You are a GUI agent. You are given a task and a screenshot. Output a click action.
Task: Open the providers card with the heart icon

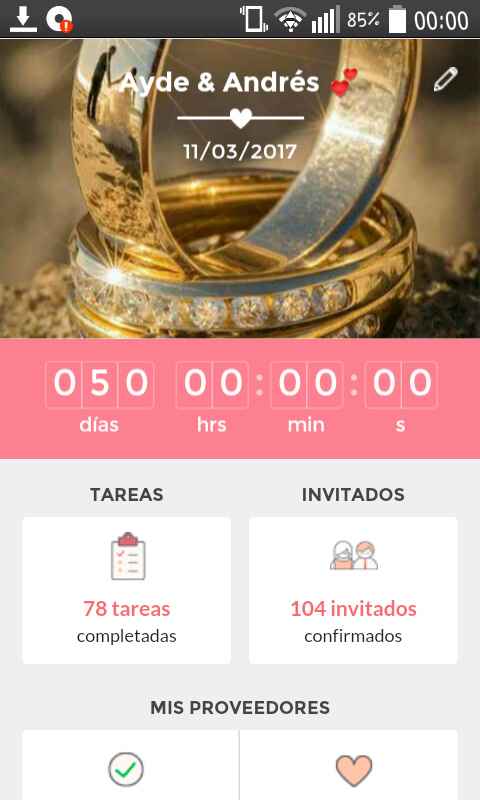tap(349, 765)
